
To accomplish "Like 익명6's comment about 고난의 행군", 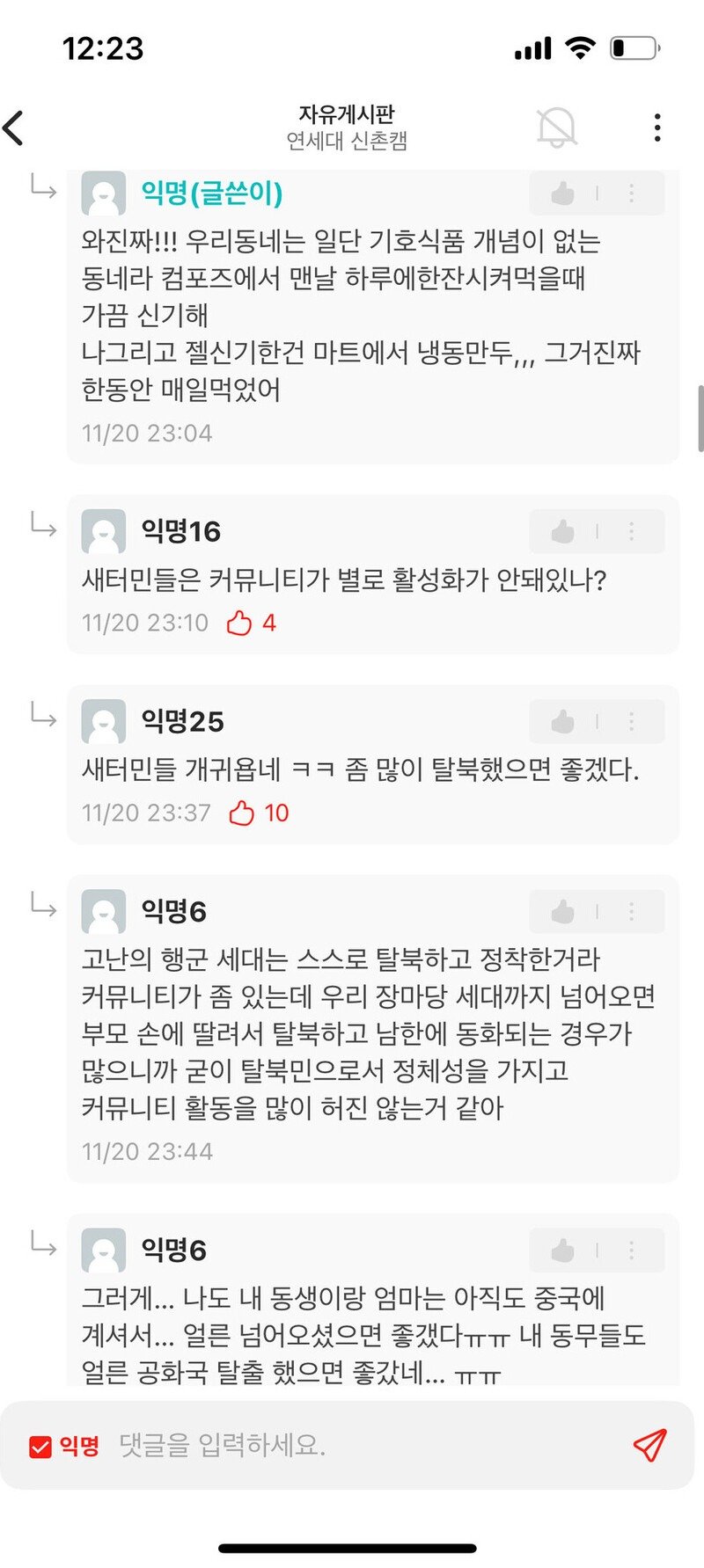I will pyautogui.click(x=563, y=912).
